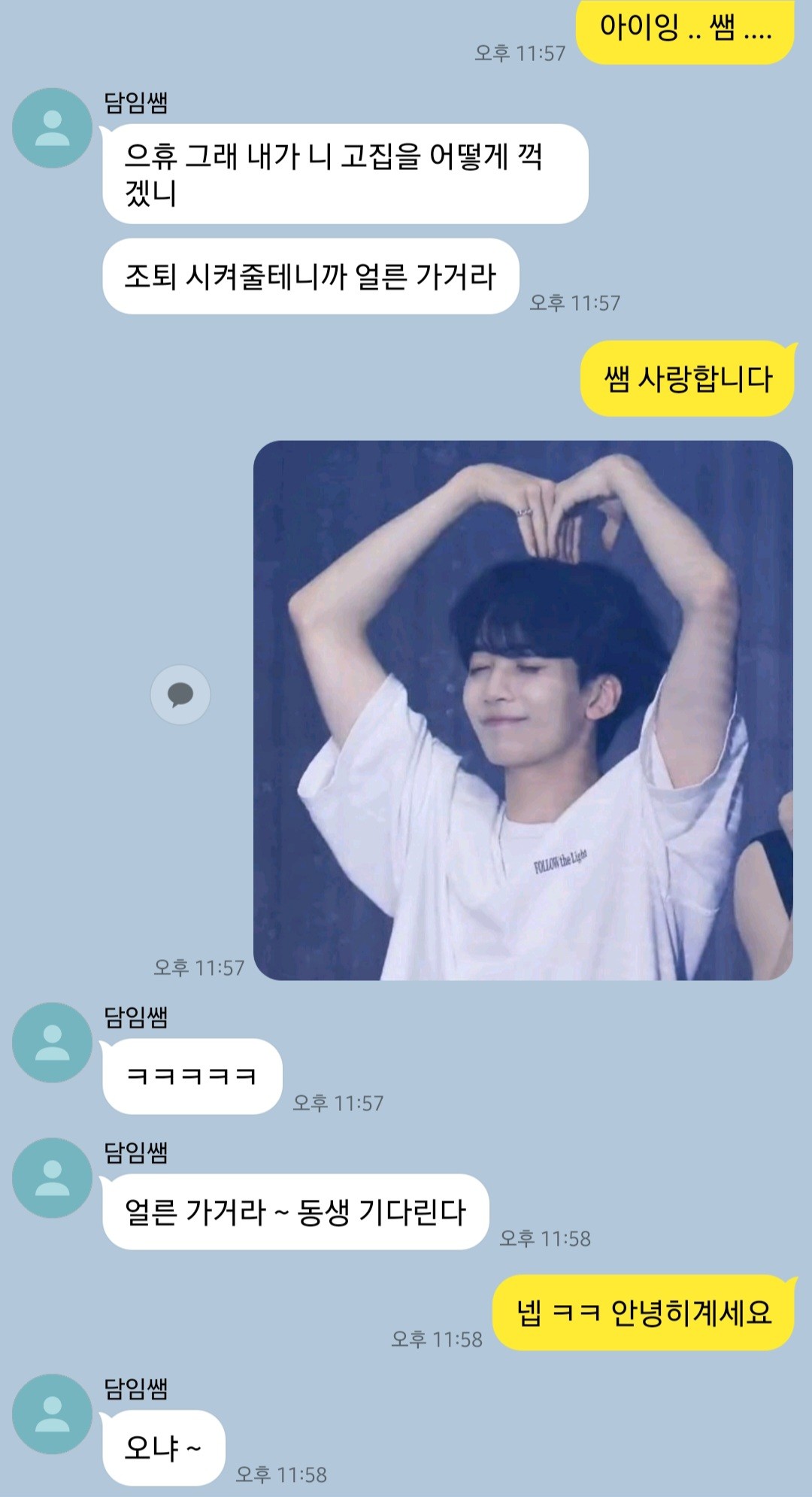Viewport: 812px width, 1497px height.
Task: Tap 담임쌤 avatar beside 얼른 가거라 message
Action: (52, 1177)
